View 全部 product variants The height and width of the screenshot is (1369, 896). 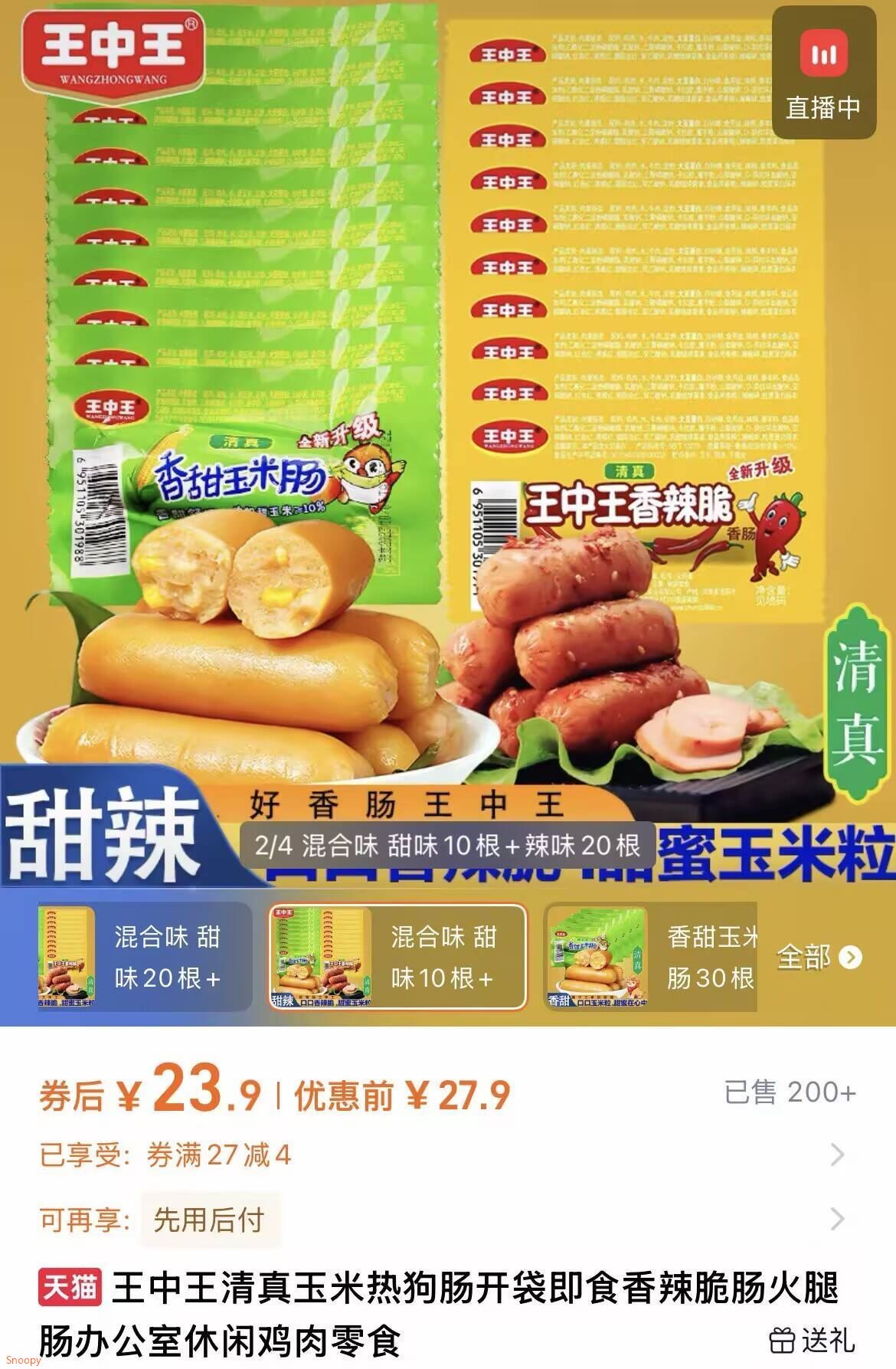click(x=819, y=958)
